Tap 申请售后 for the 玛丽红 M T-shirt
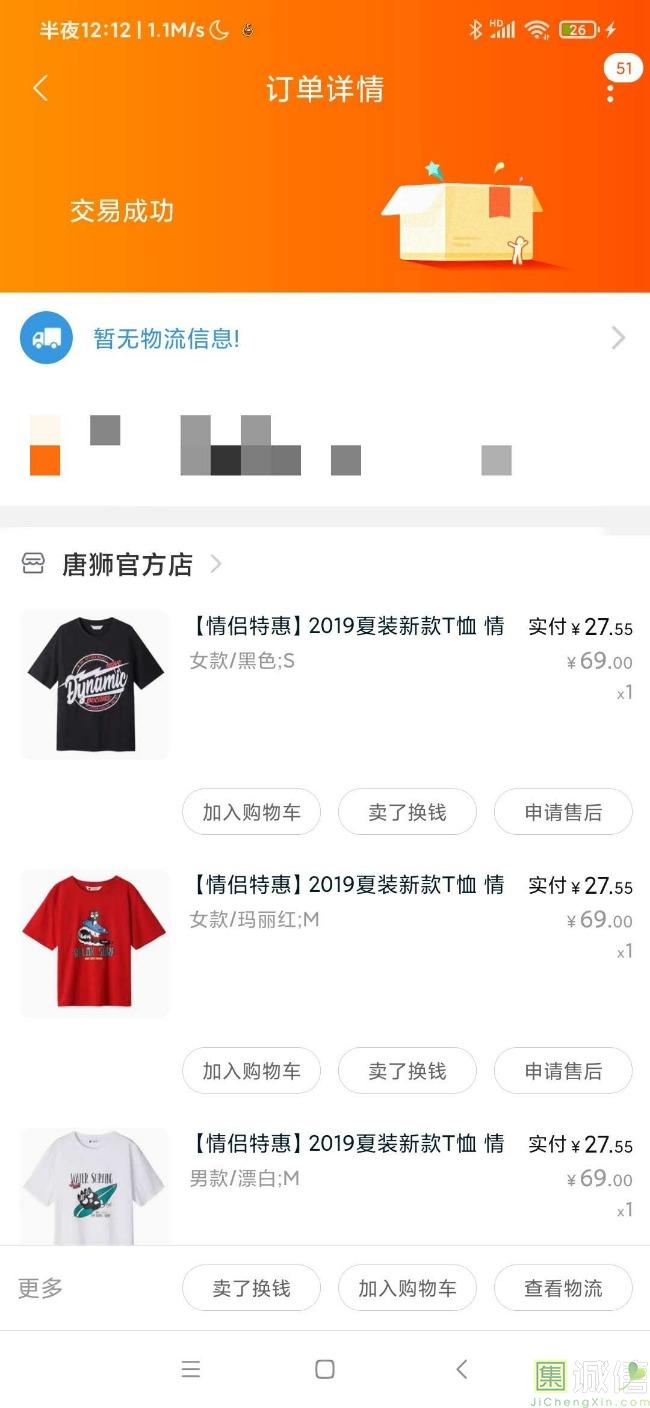The width and height of the screenshot is (650, 1408). (563, 1071)
